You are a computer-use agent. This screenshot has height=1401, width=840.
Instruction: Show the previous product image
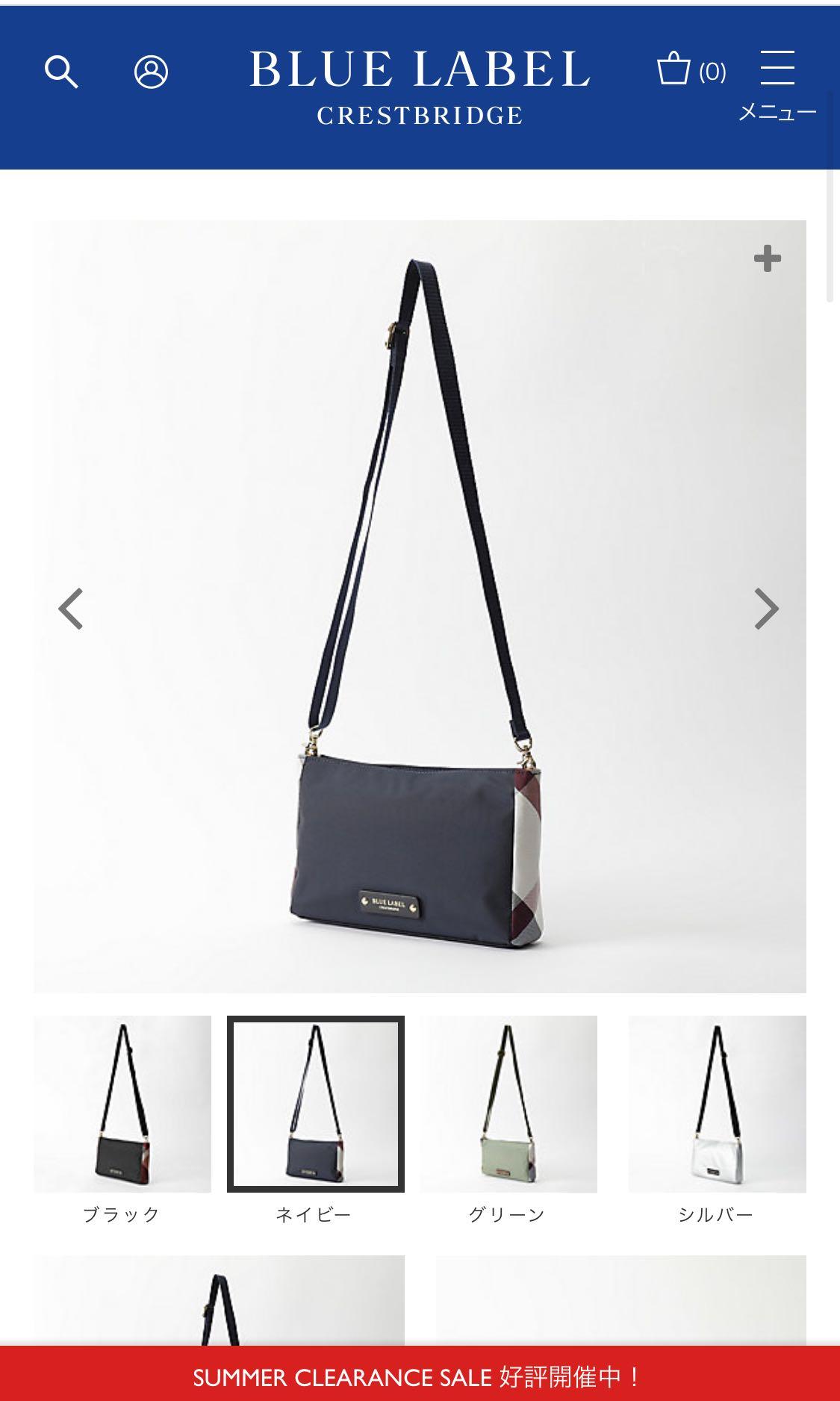71,609
